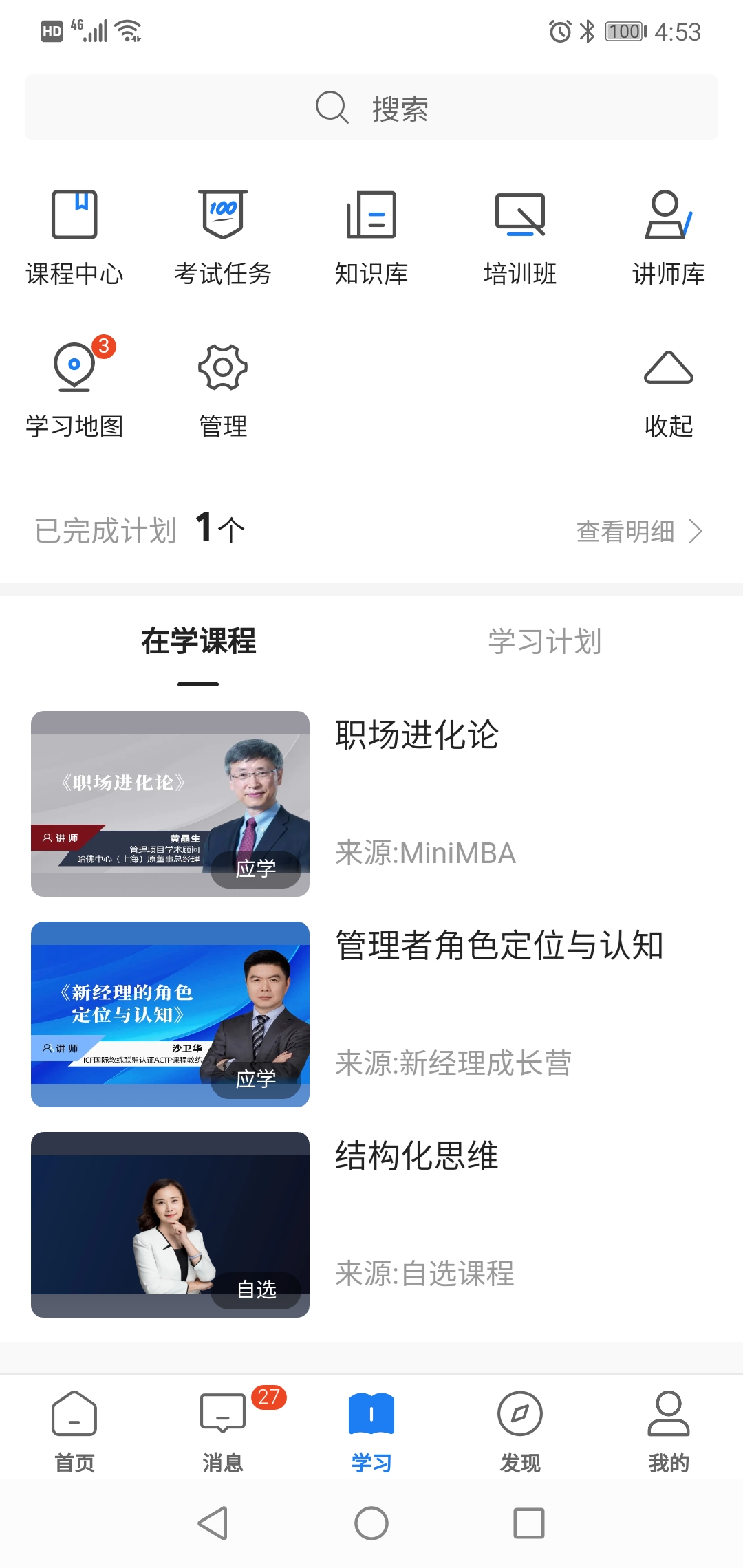Switch to the 学习计划 tab
This screenshot has height=1568, width=743.
tap(543, 643)
